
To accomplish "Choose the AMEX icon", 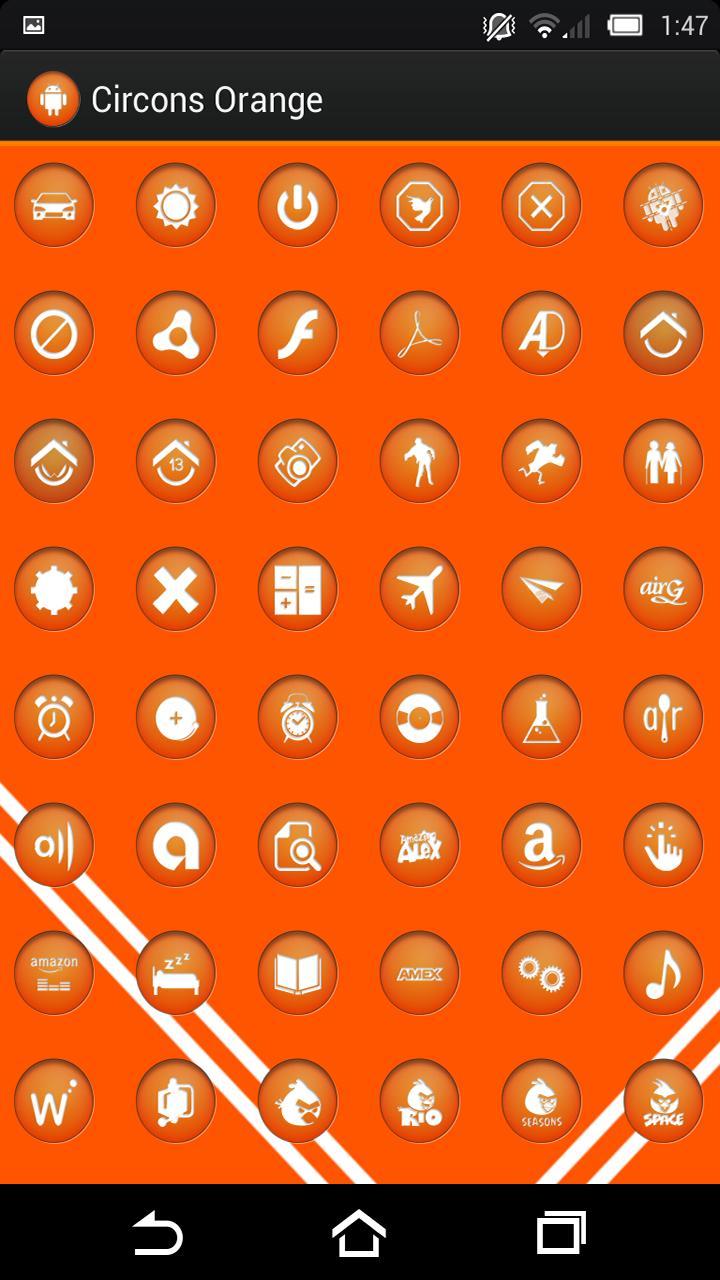I will coord(420,972).
